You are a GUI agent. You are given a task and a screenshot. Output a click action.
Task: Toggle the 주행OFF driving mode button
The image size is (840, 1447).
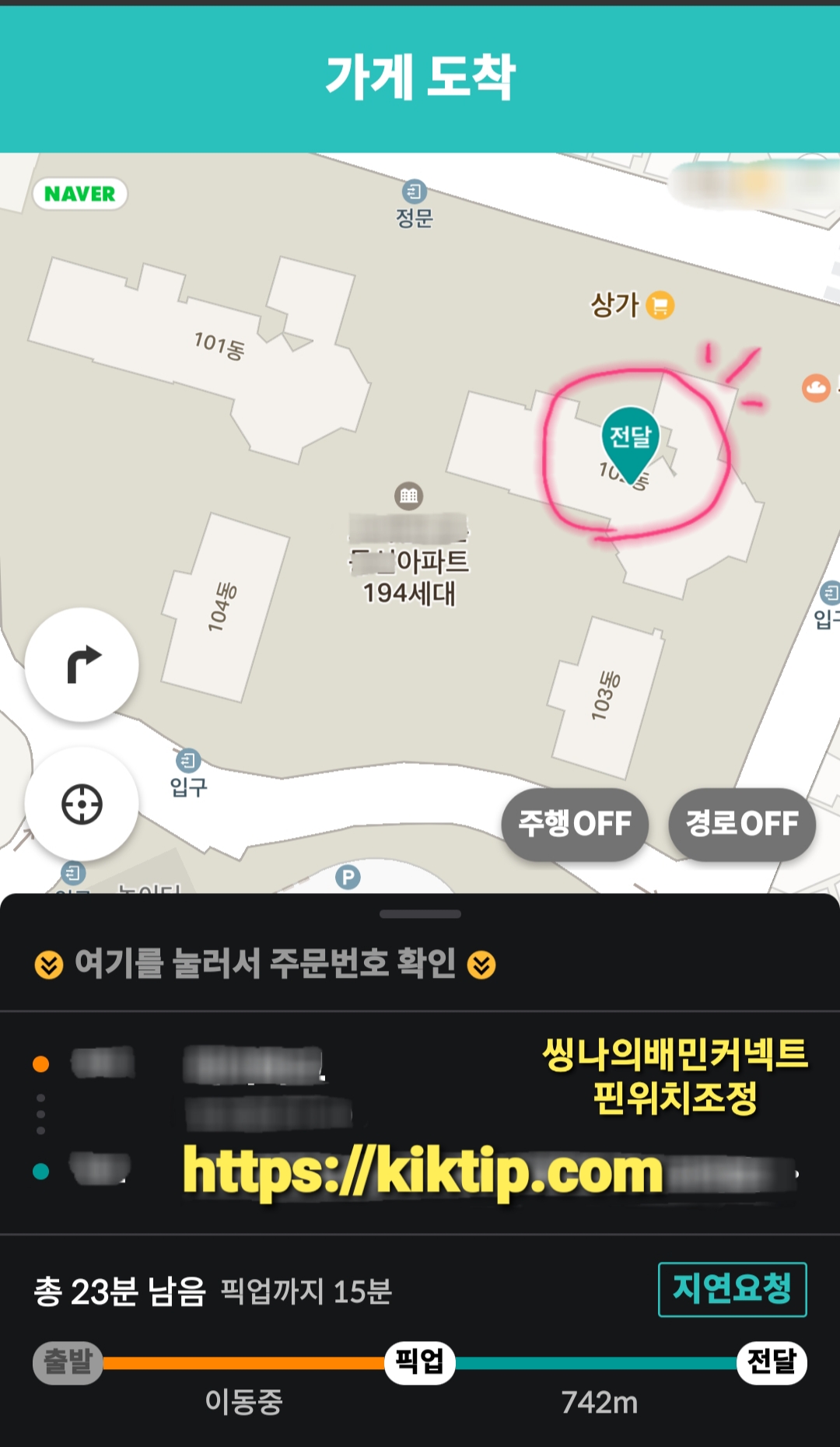(x=575, y=824)
